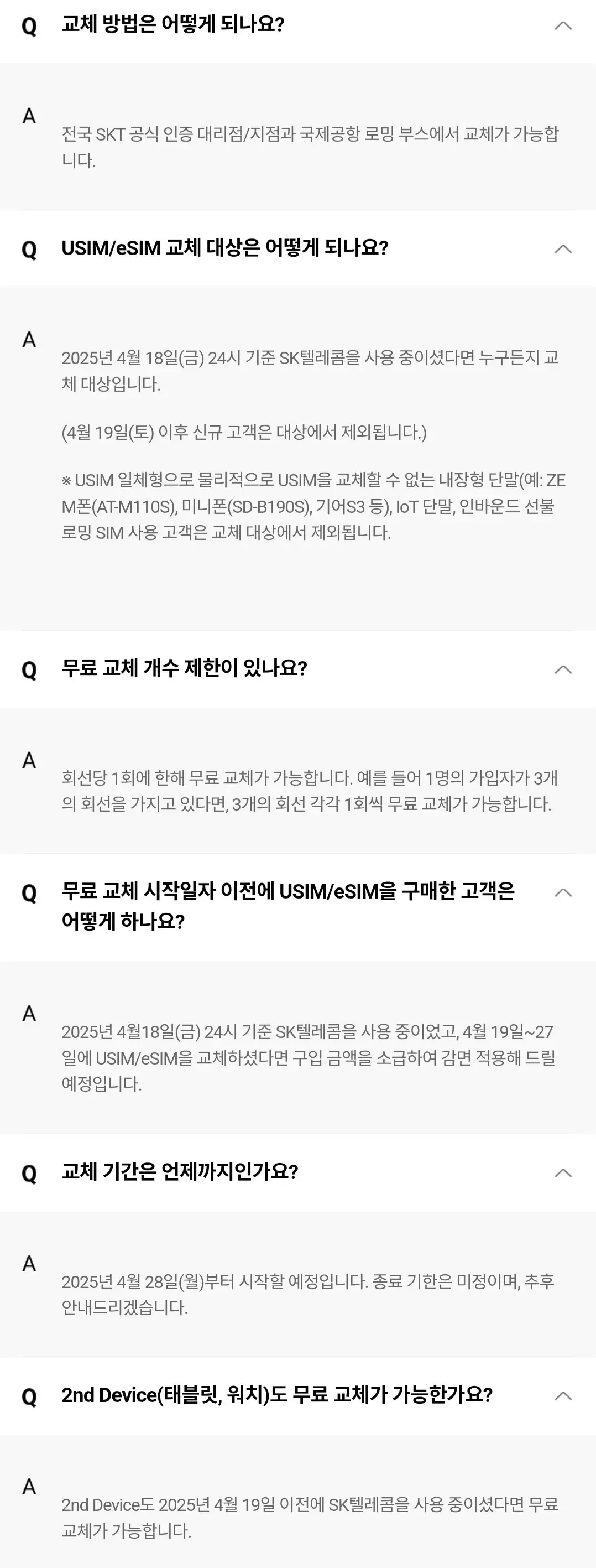Click the up-arrow icon on "무료 교체 개수 제한" FAQ
The width and height of the screenshot is (596, 1568).
[563, 668]
